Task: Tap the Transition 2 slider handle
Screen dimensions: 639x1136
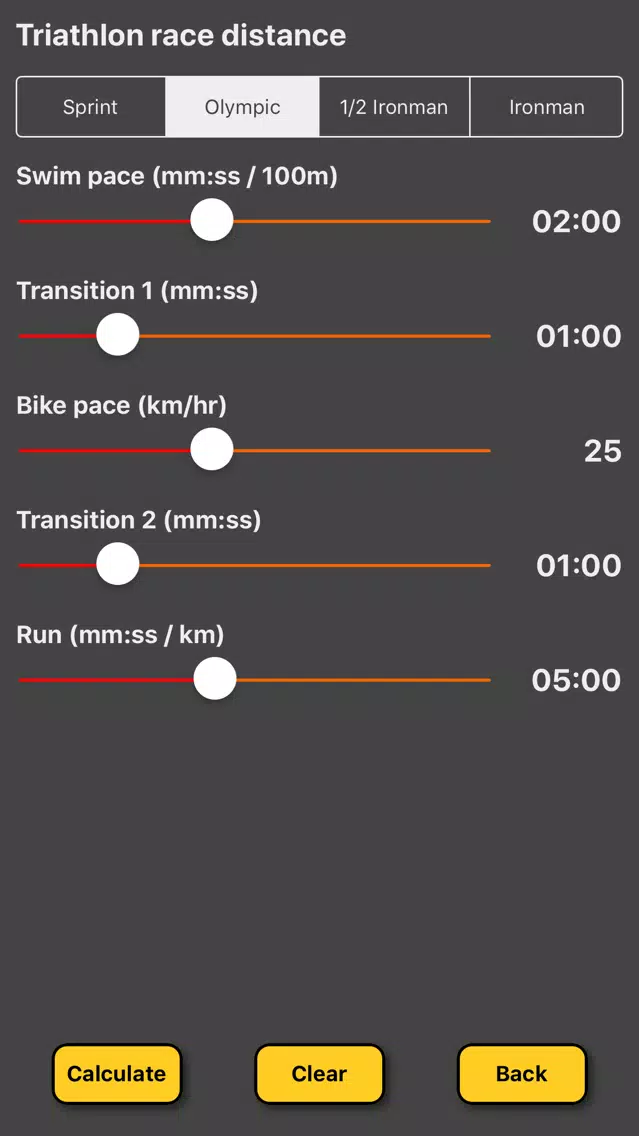Action: 117,564
